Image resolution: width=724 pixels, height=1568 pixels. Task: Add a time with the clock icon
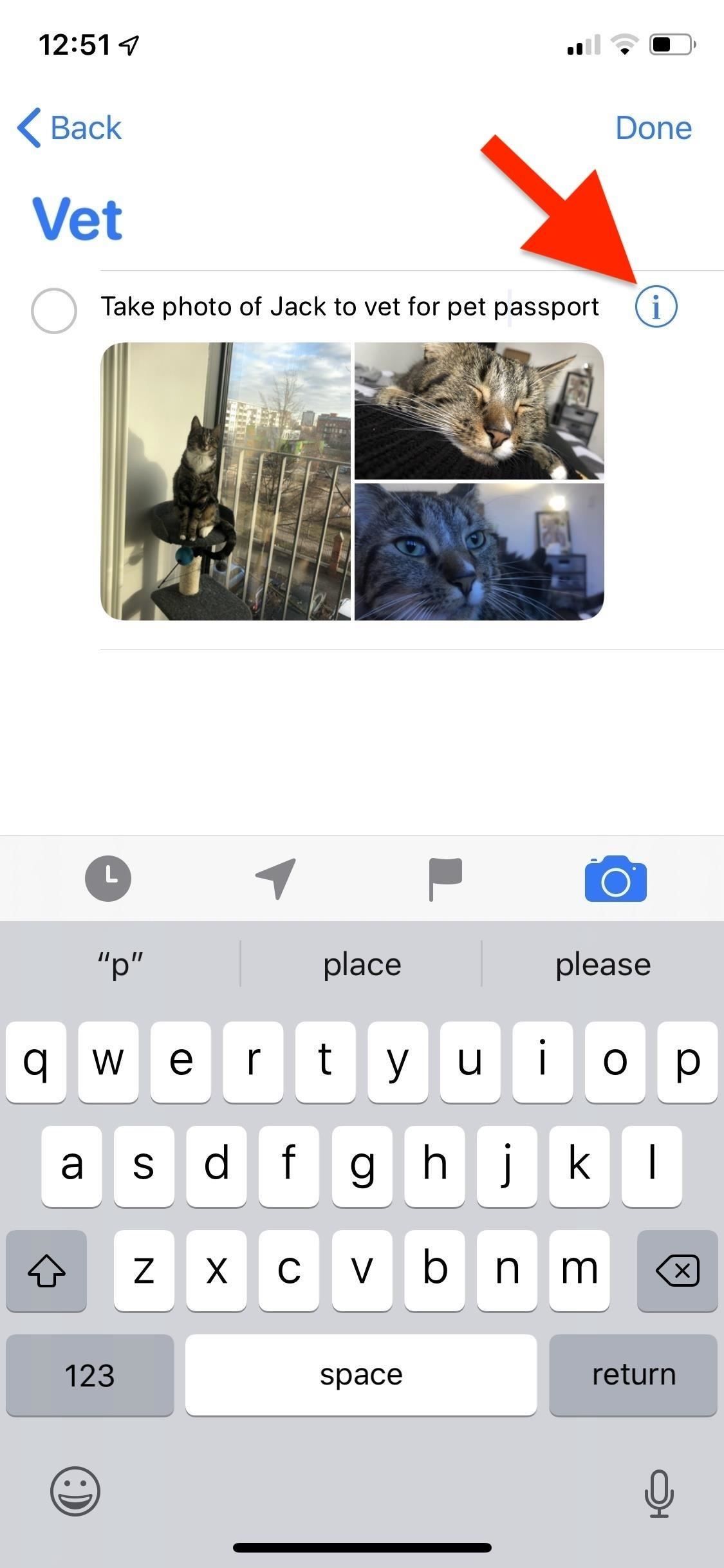point(108,878)
